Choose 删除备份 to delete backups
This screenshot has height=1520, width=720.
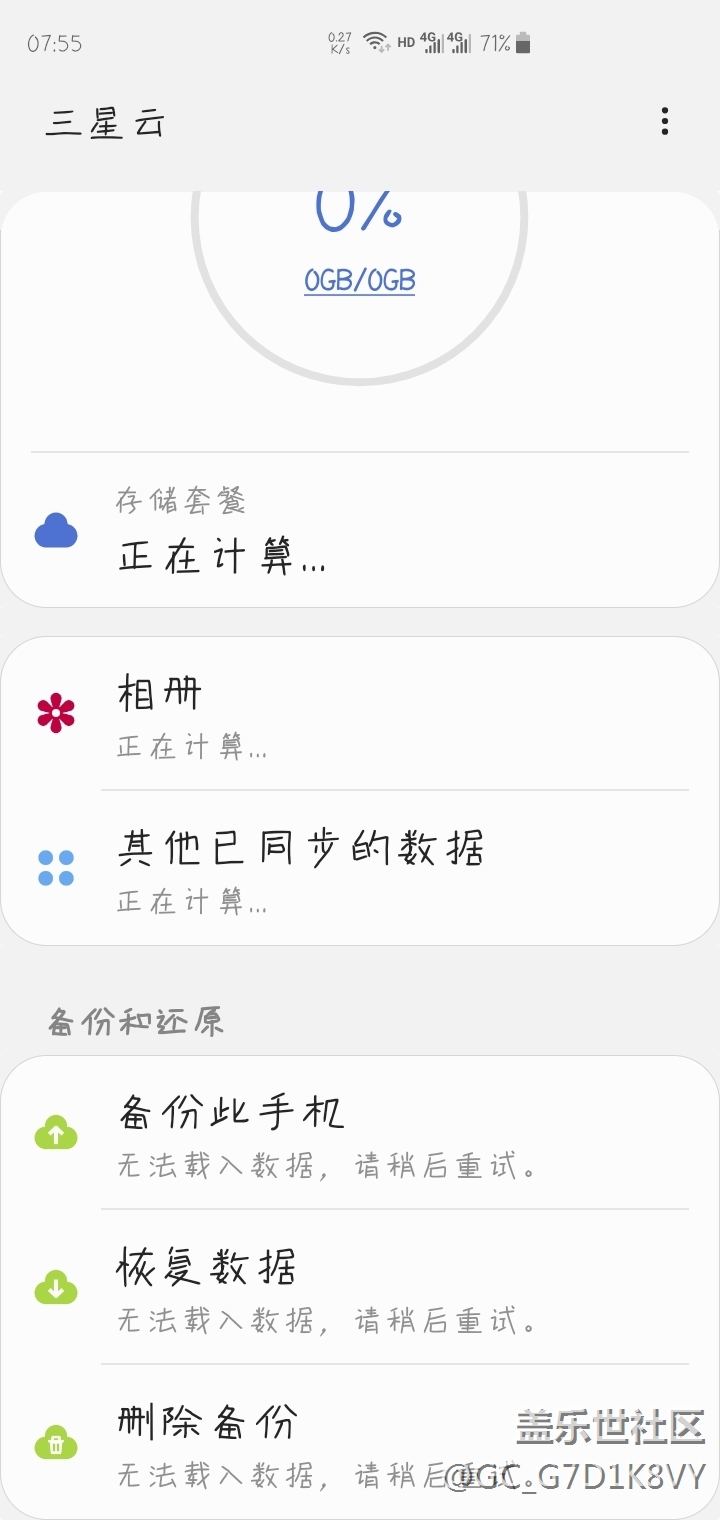(x=300, y=1442)
